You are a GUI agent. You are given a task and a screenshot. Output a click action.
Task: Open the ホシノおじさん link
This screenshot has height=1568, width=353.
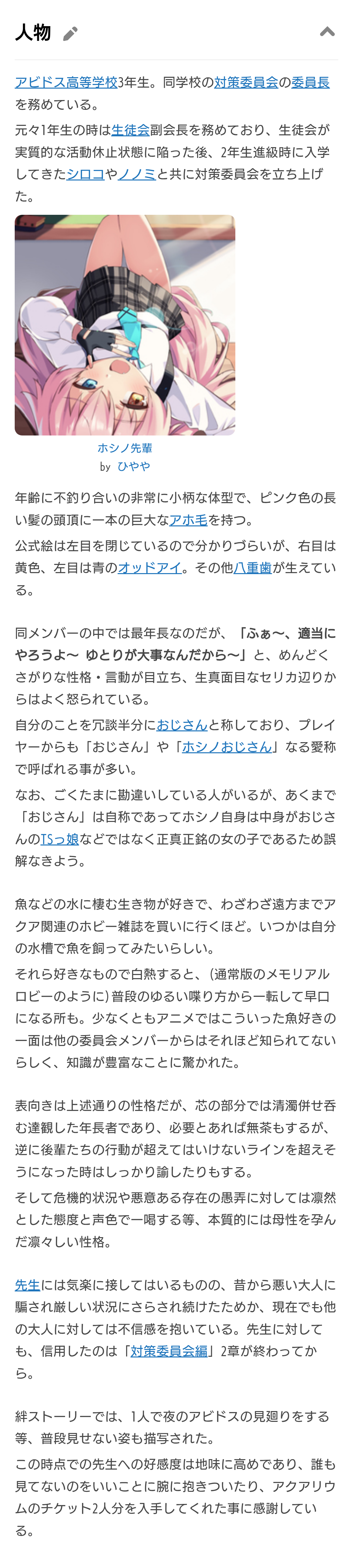pos(227,747)
